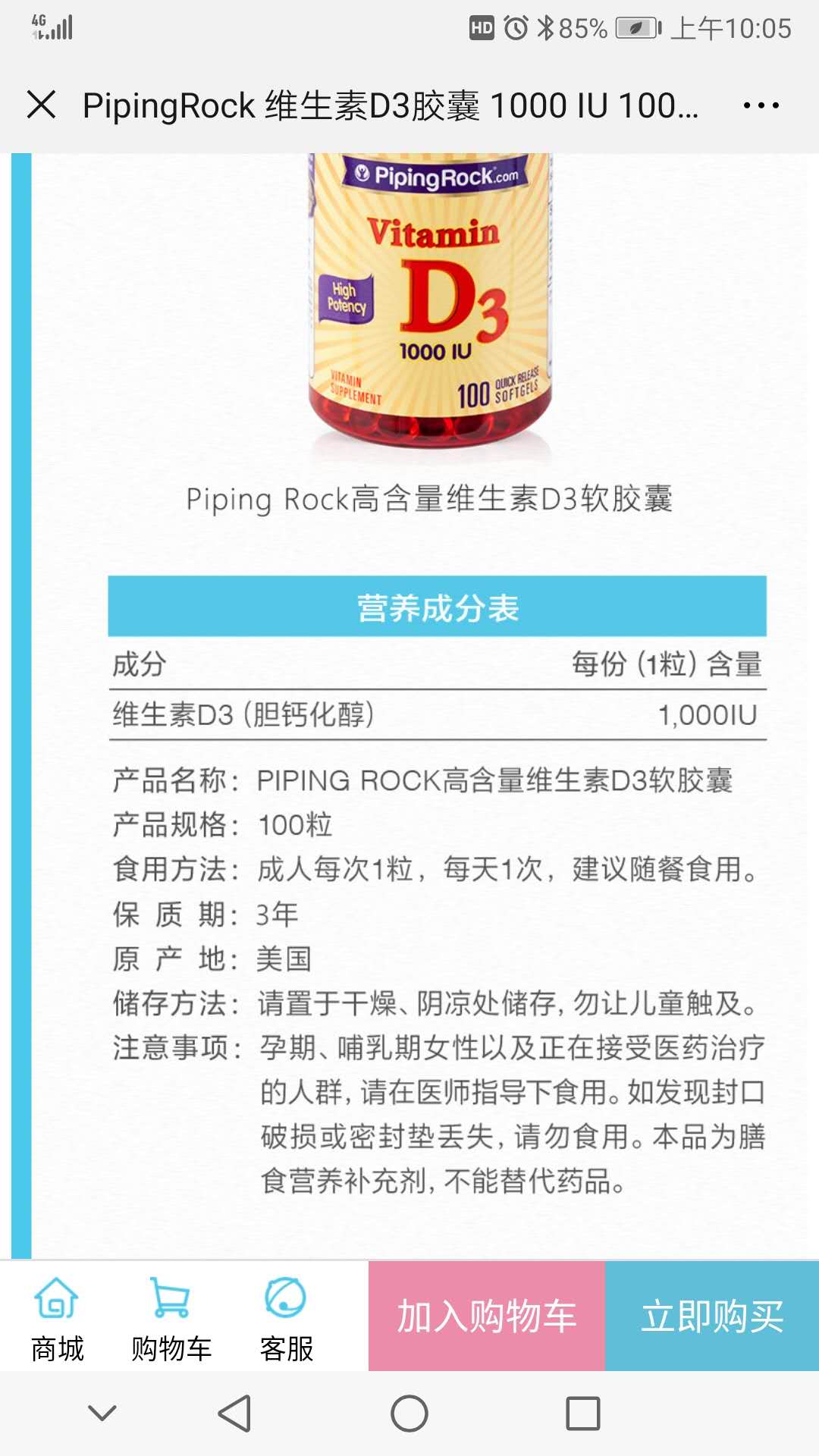Buy now with 立即购买 button
The image size is (819, 1456).
711,1316
